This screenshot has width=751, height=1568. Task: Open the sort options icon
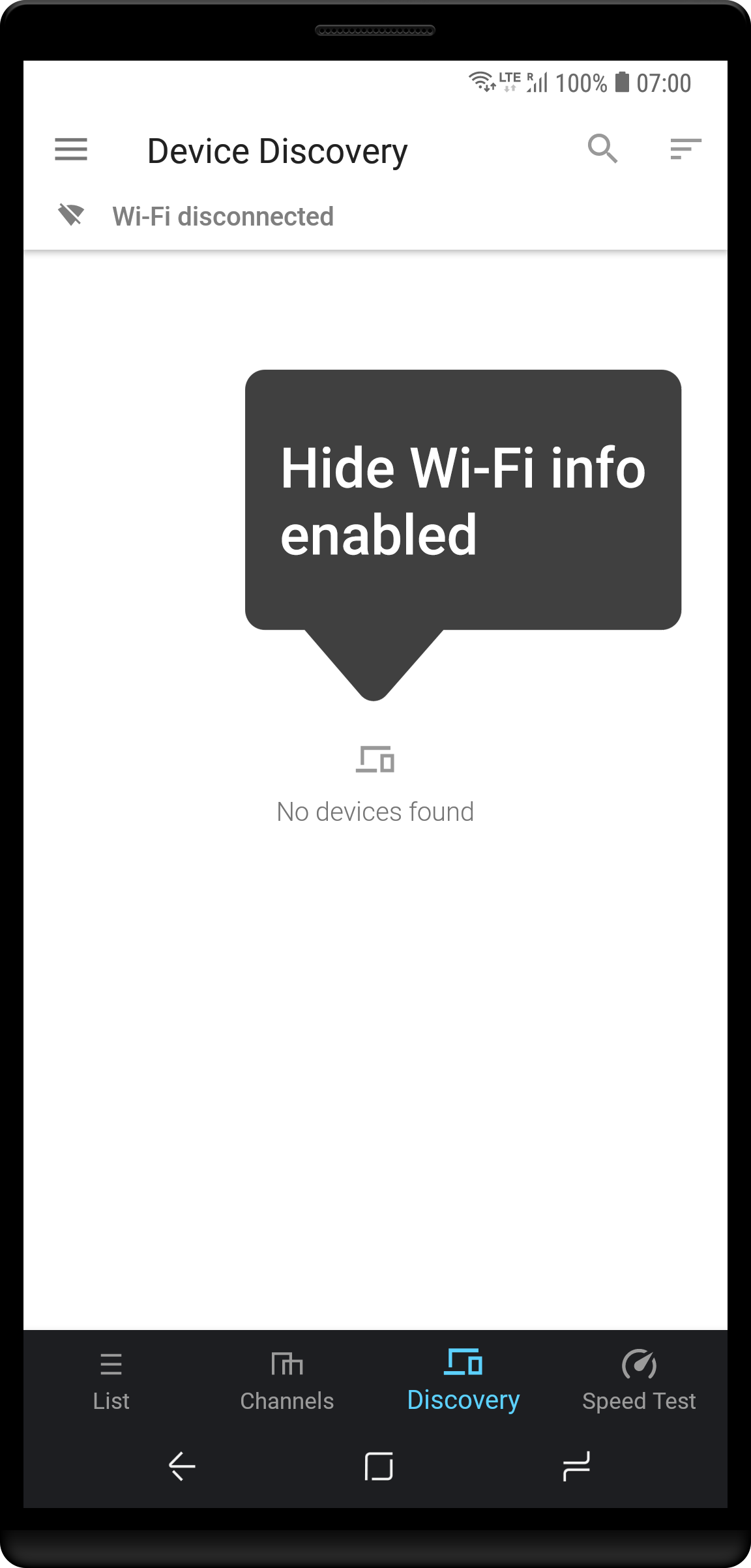[x=685, y=149]
